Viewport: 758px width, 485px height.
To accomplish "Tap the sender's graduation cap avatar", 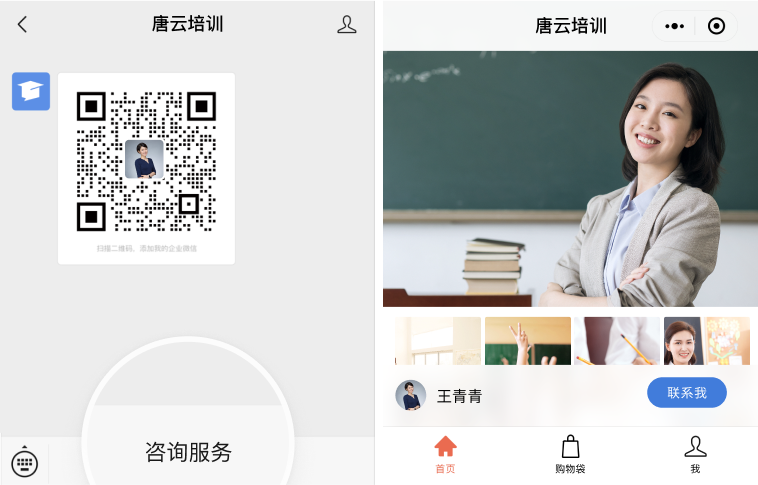I will (31, 91).
